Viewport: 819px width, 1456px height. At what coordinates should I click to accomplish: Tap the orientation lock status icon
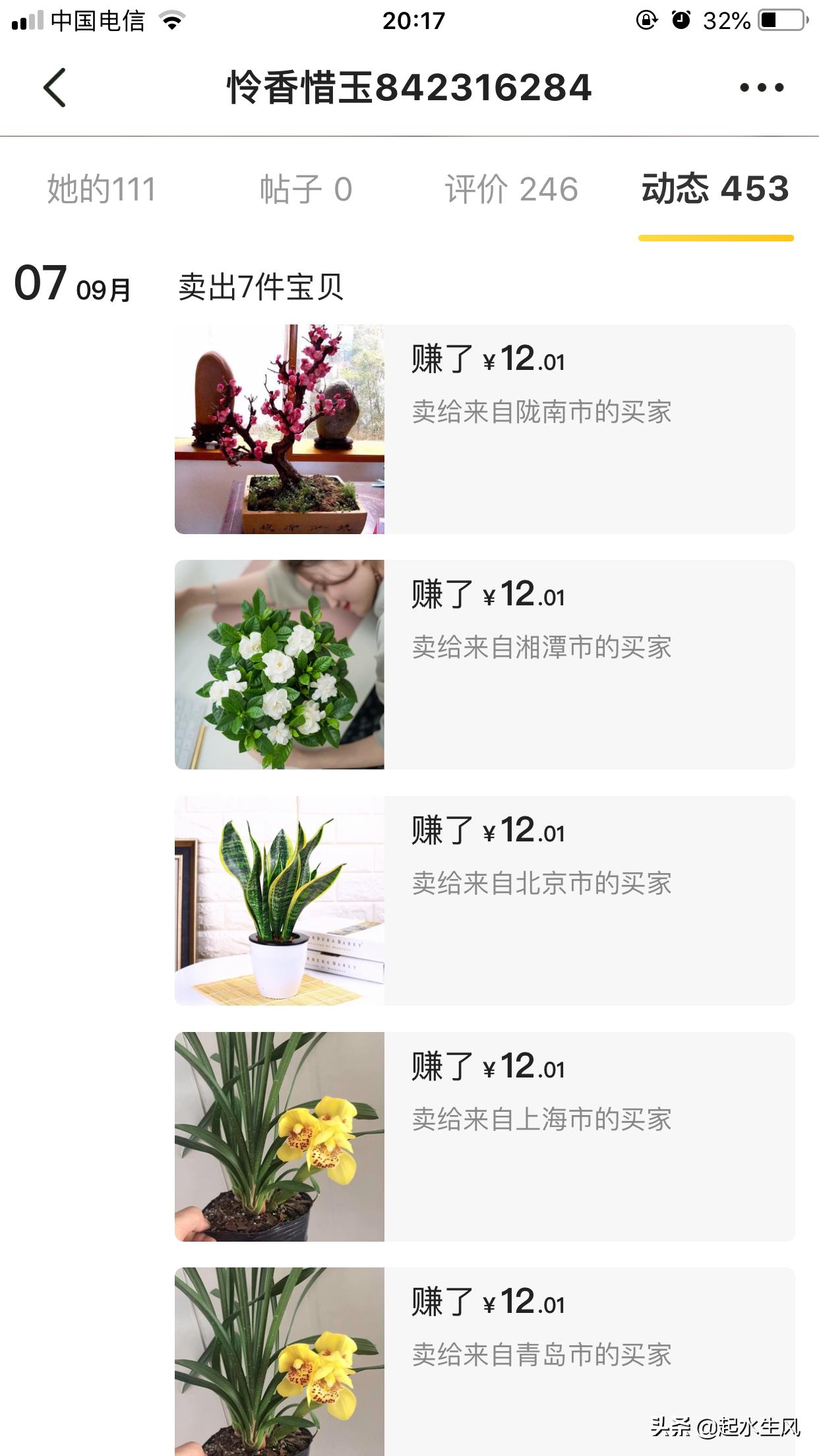pos(645,20)
